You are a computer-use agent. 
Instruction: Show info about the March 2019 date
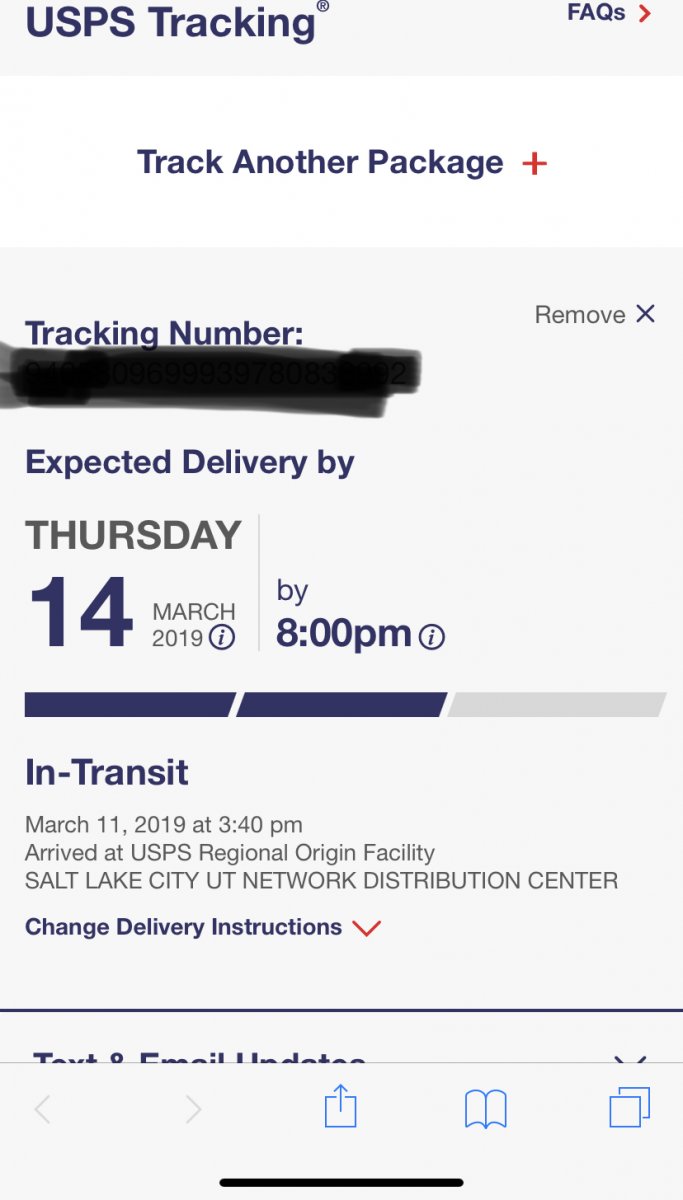point(222,638)
